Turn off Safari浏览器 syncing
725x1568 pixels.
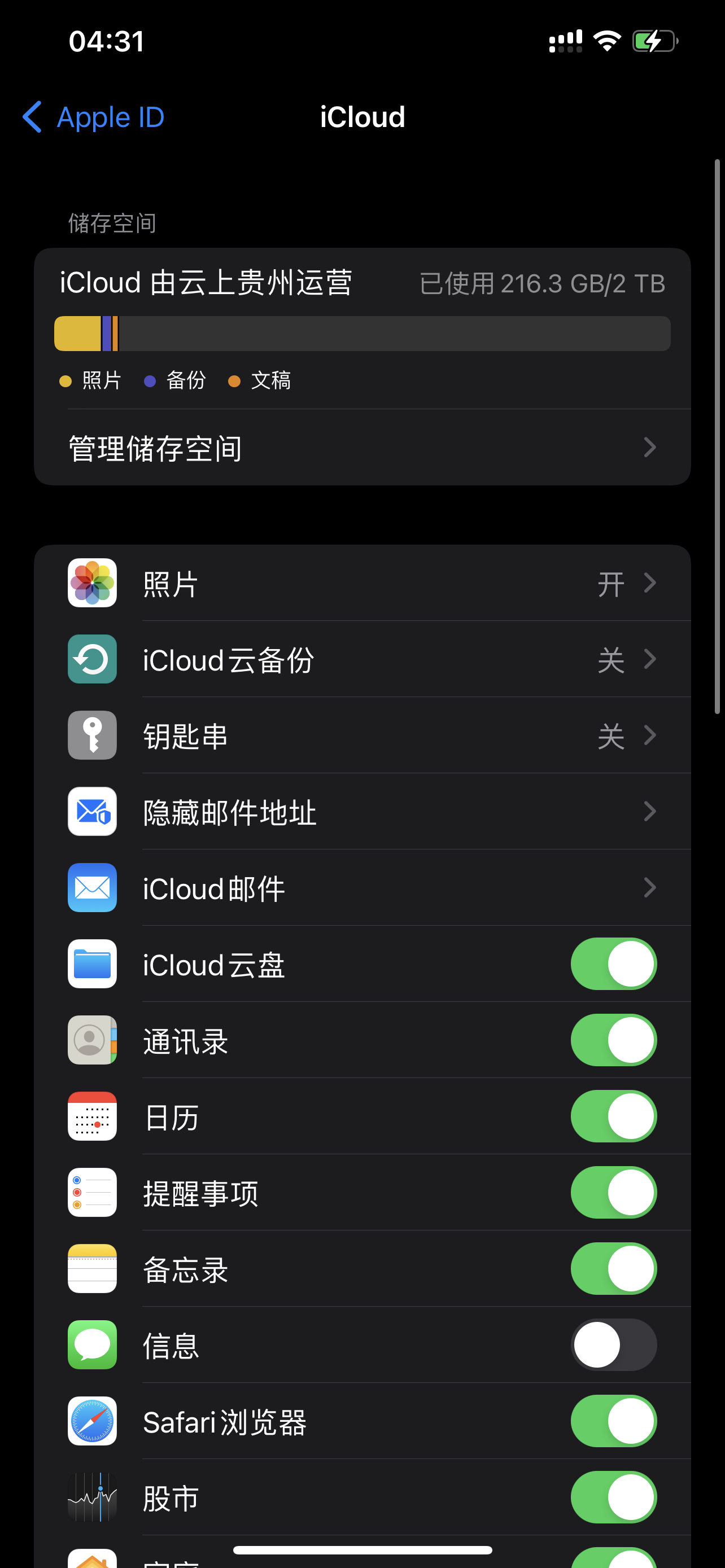point(613,1421)
